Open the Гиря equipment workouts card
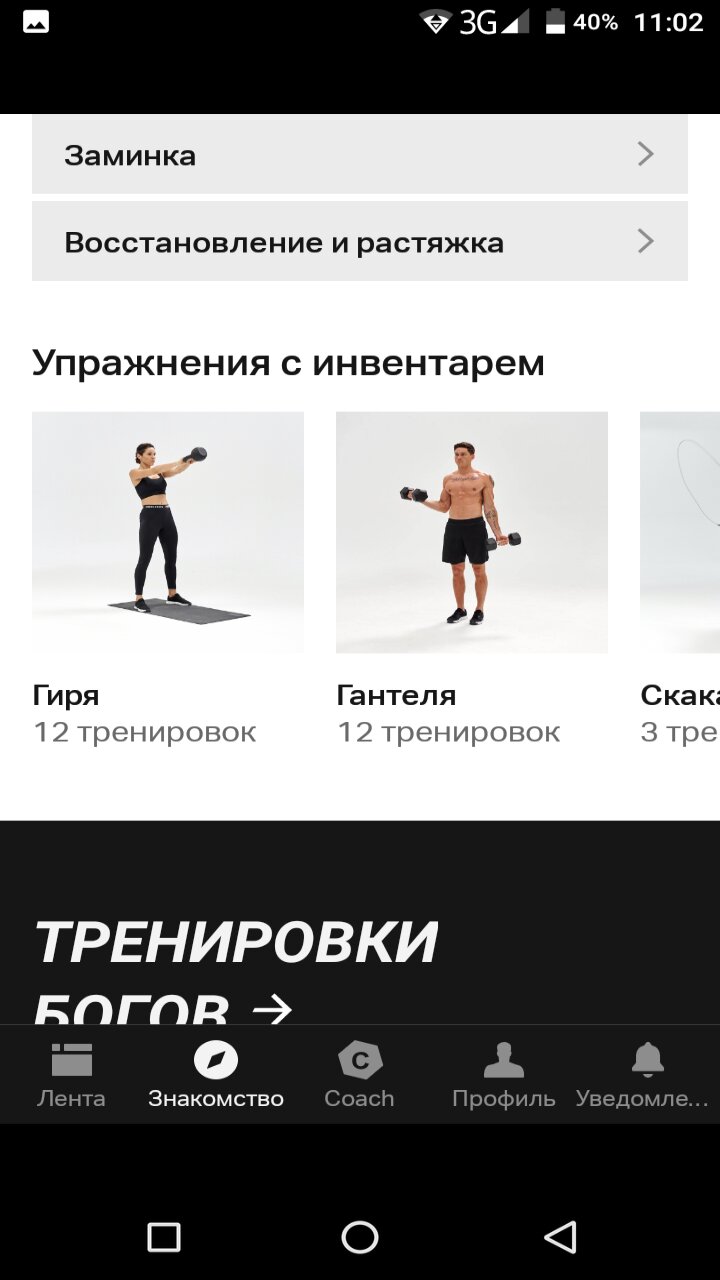Screen dimensions: 720x1280 [168, 580]
